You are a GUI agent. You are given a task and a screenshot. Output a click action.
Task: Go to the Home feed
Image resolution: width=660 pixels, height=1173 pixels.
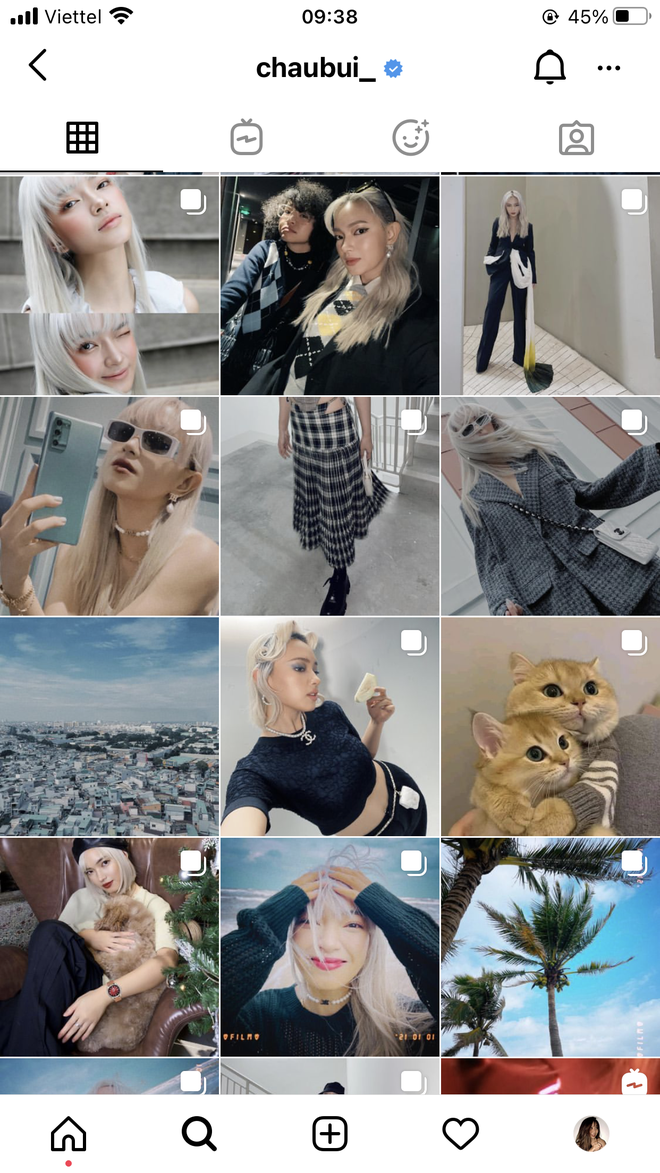68,1133
